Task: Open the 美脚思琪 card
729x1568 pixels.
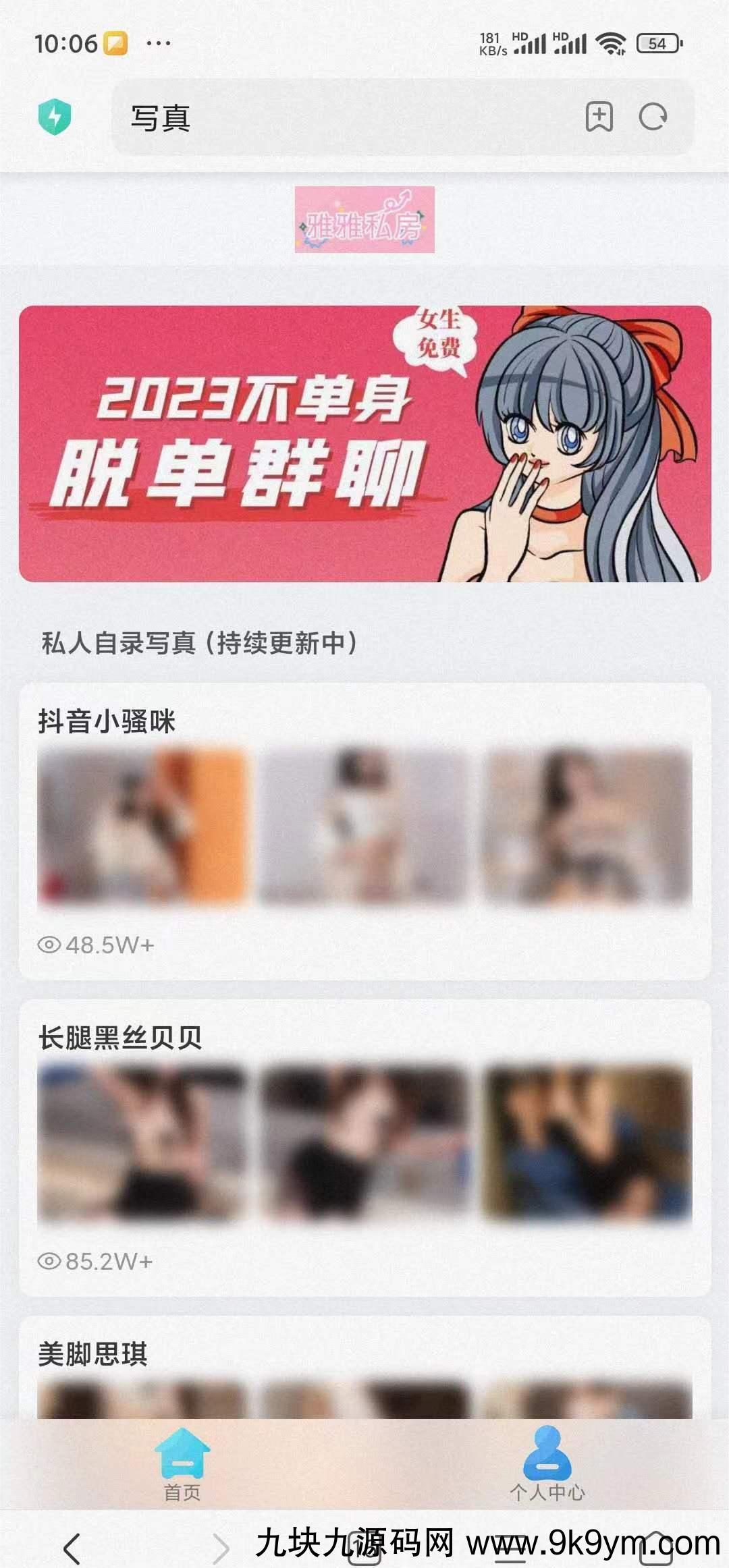Action: click(364, 1370)
